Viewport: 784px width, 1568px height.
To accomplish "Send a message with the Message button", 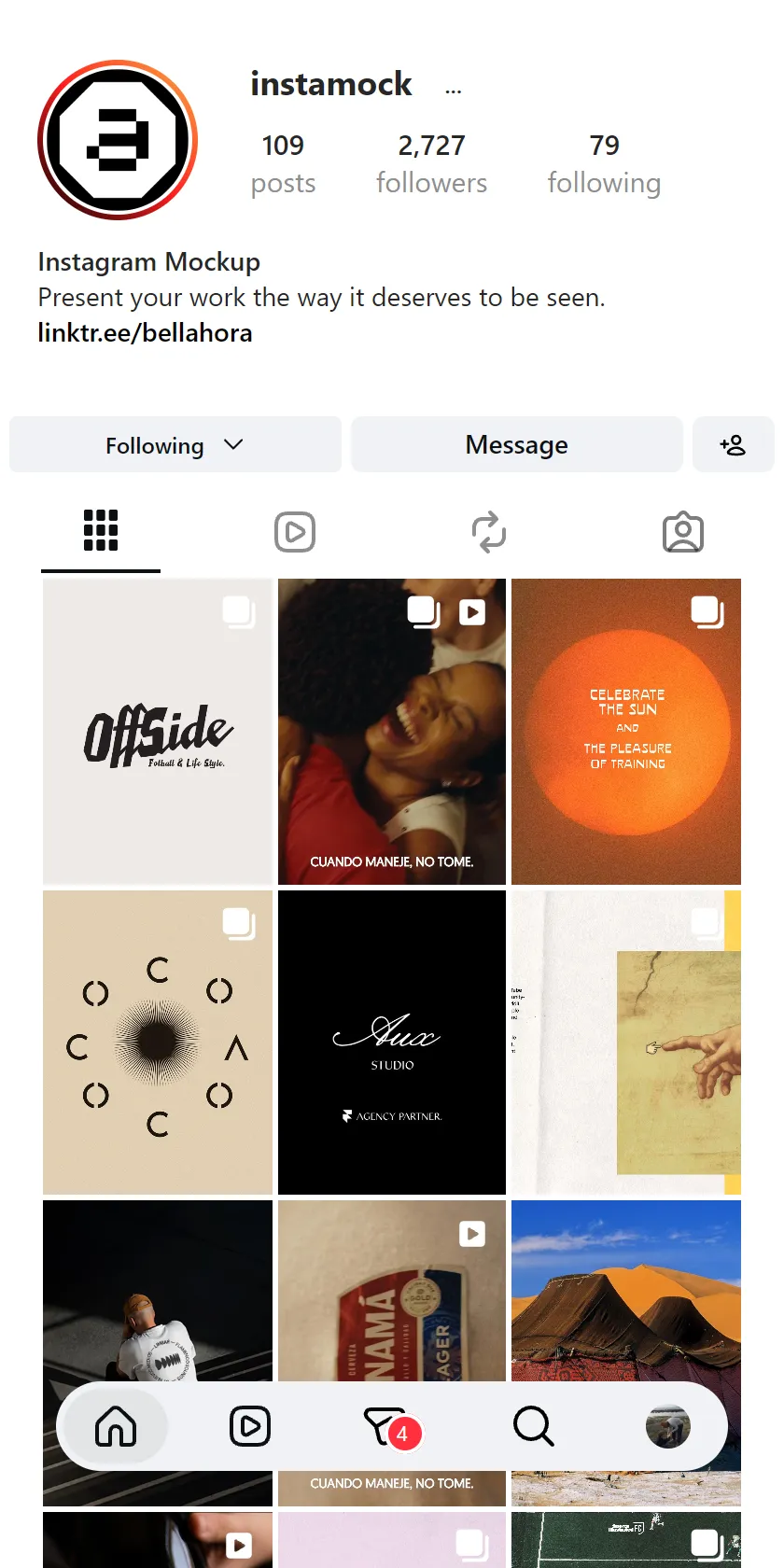I will [x=517, y=444].
